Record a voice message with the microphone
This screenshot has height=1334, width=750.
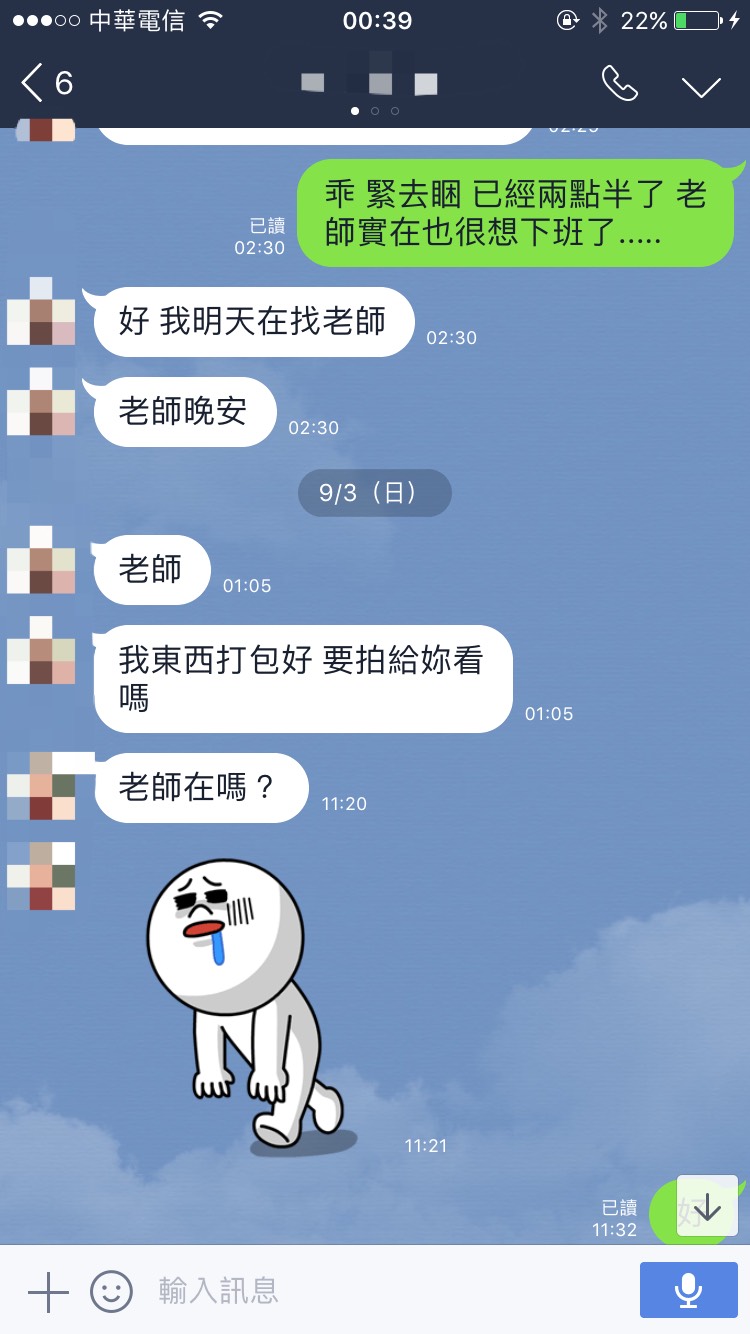coord(688,1290)
